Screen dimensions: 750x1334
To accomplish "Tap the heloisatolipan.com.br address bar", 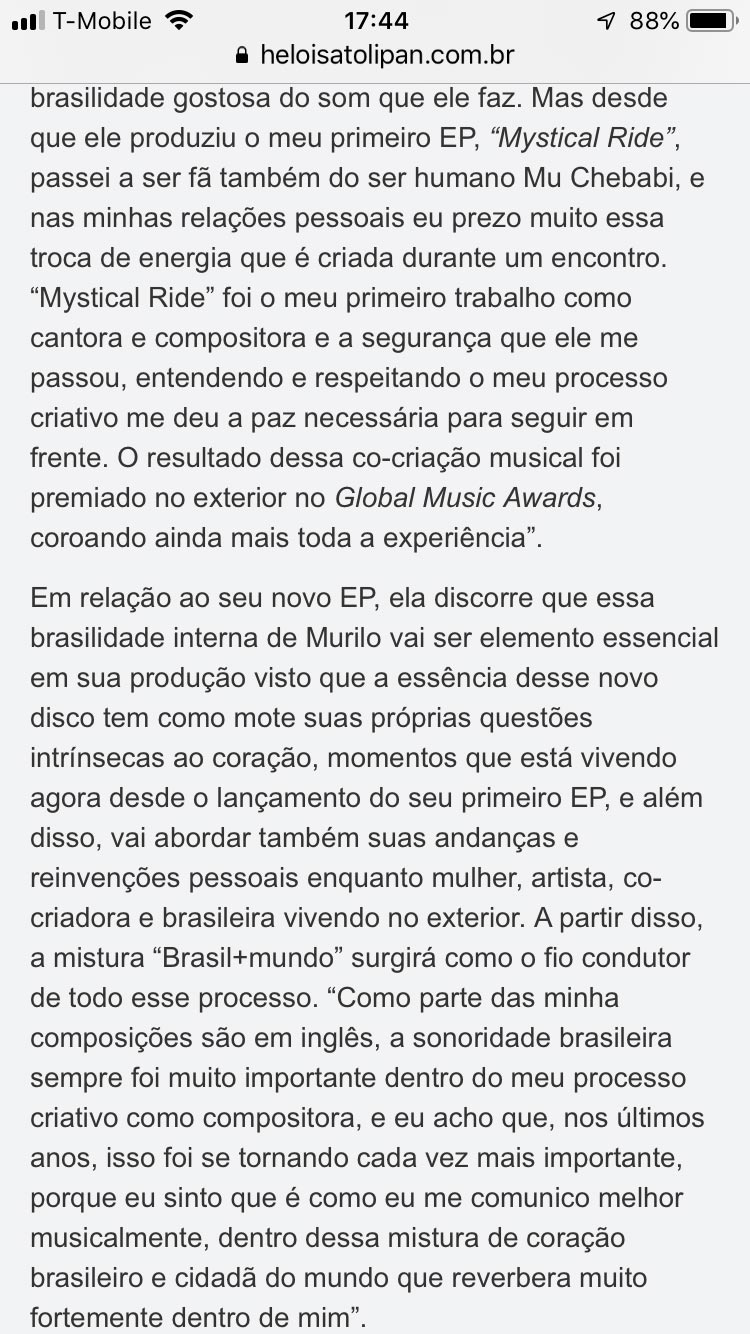I will [375, 56].
